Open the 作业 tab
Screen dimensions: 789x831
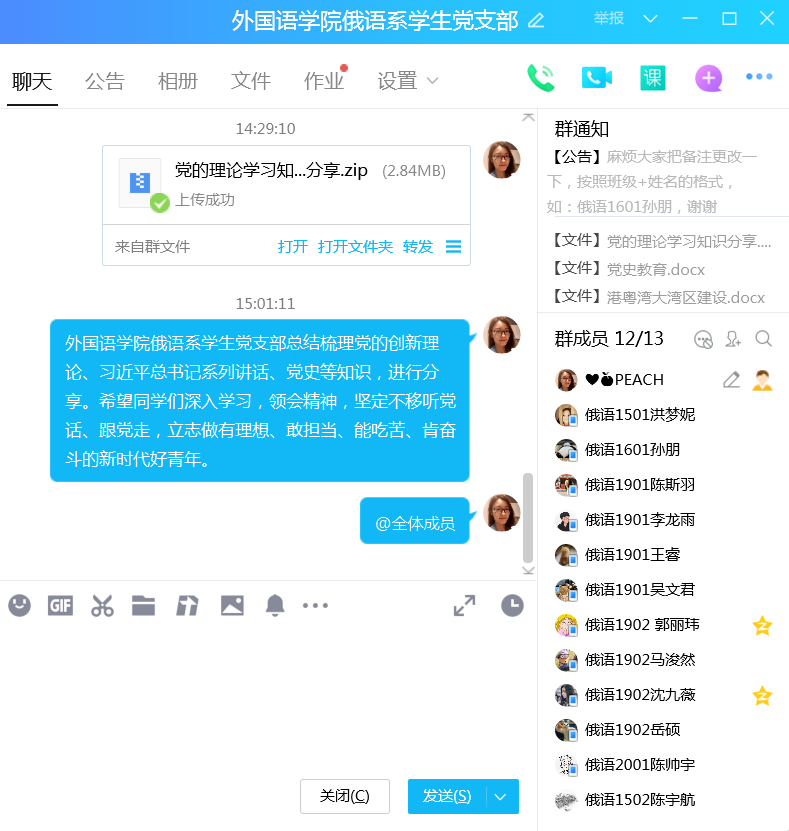[323, 82]
